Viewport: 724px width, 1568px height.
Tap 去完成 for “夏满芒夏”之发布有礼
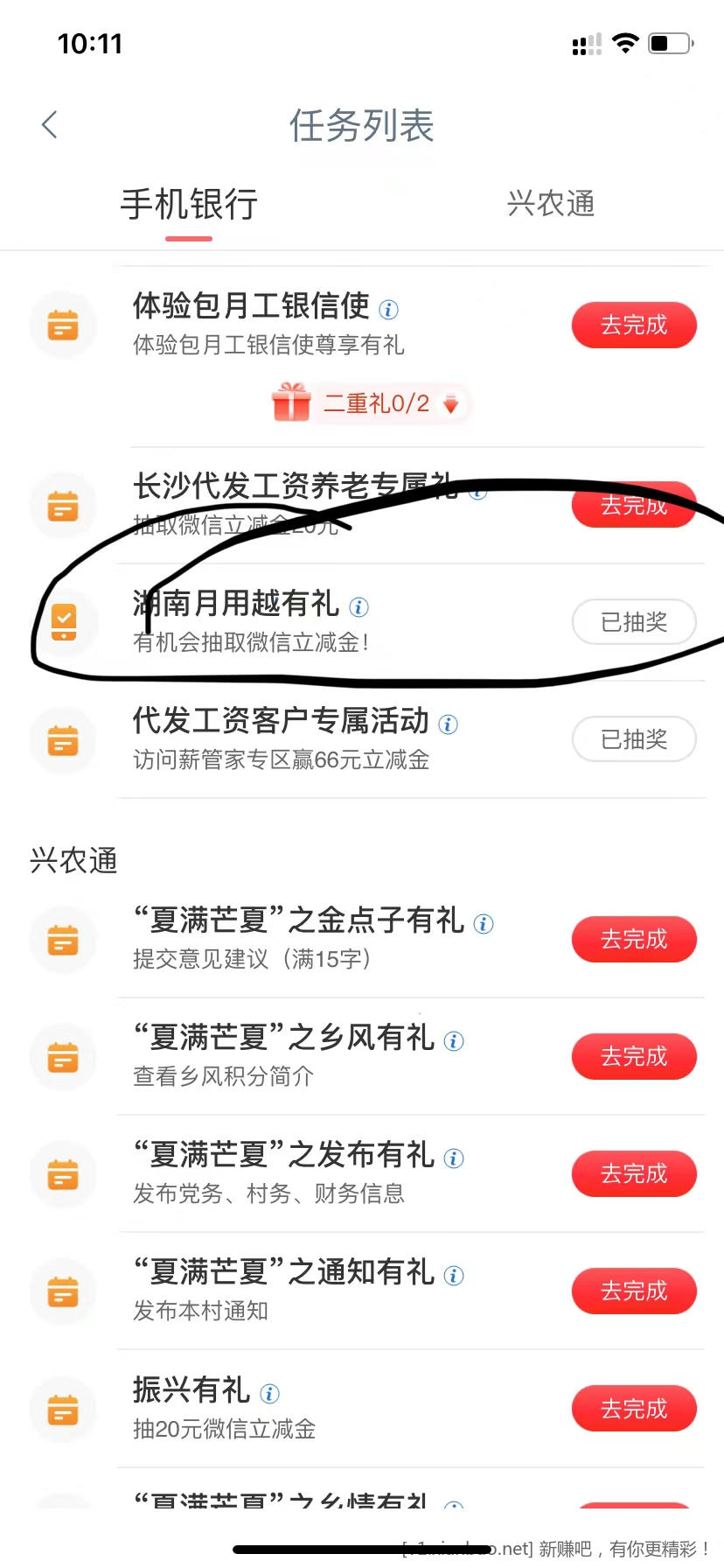click(x=634, y=1174)
